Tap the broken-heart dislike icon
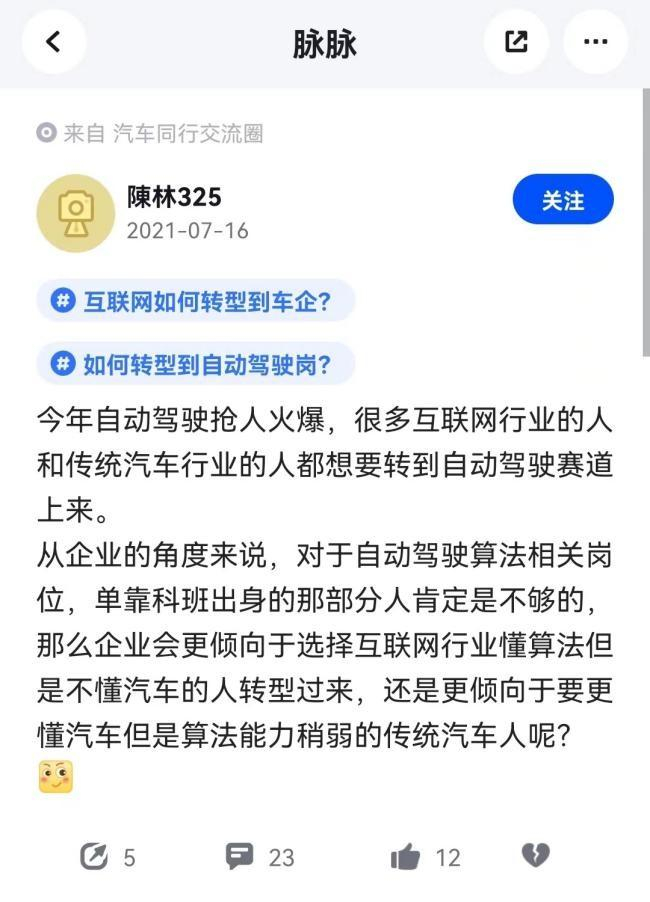650x902 pixels. [x=535, y=855]
